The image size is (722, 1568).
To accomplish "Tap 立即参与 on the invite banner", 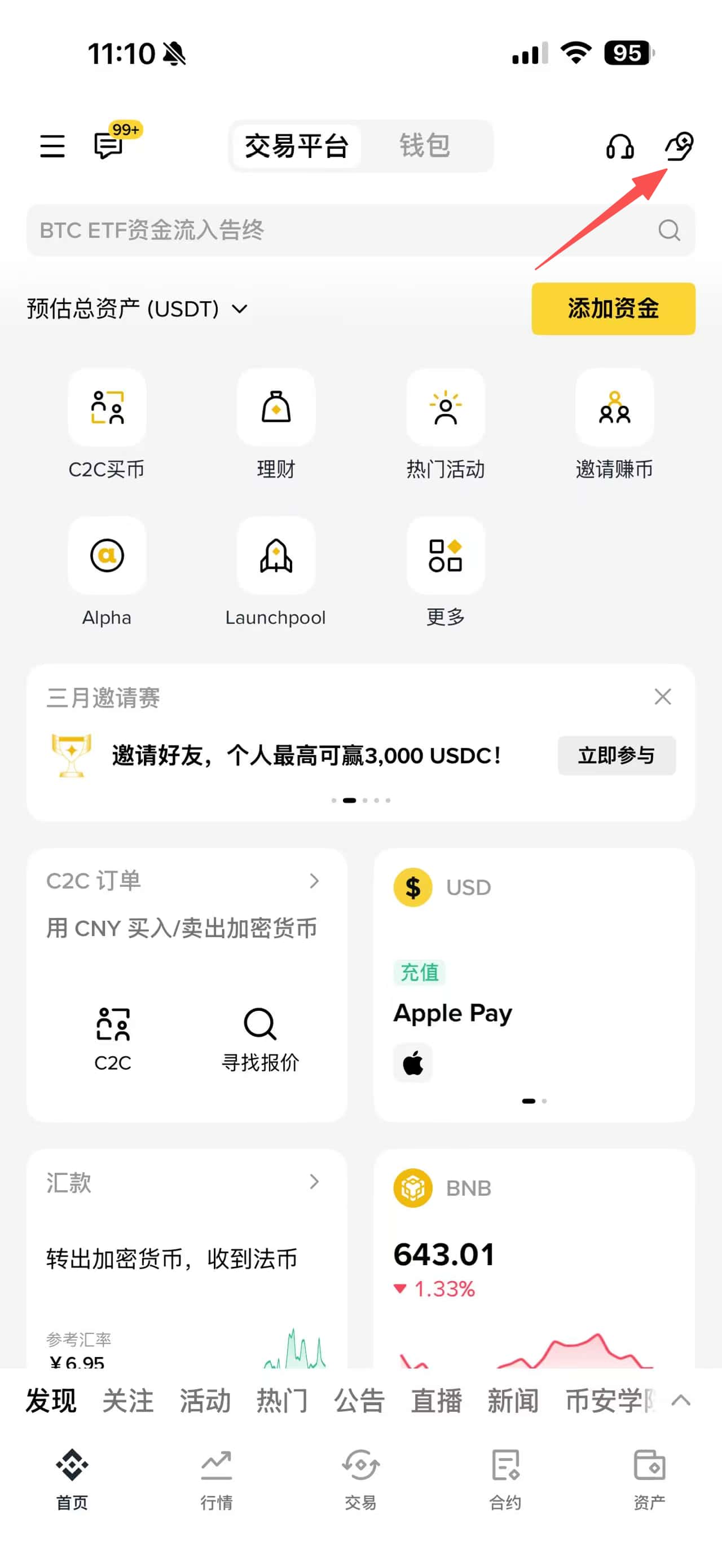I will 617,756.
